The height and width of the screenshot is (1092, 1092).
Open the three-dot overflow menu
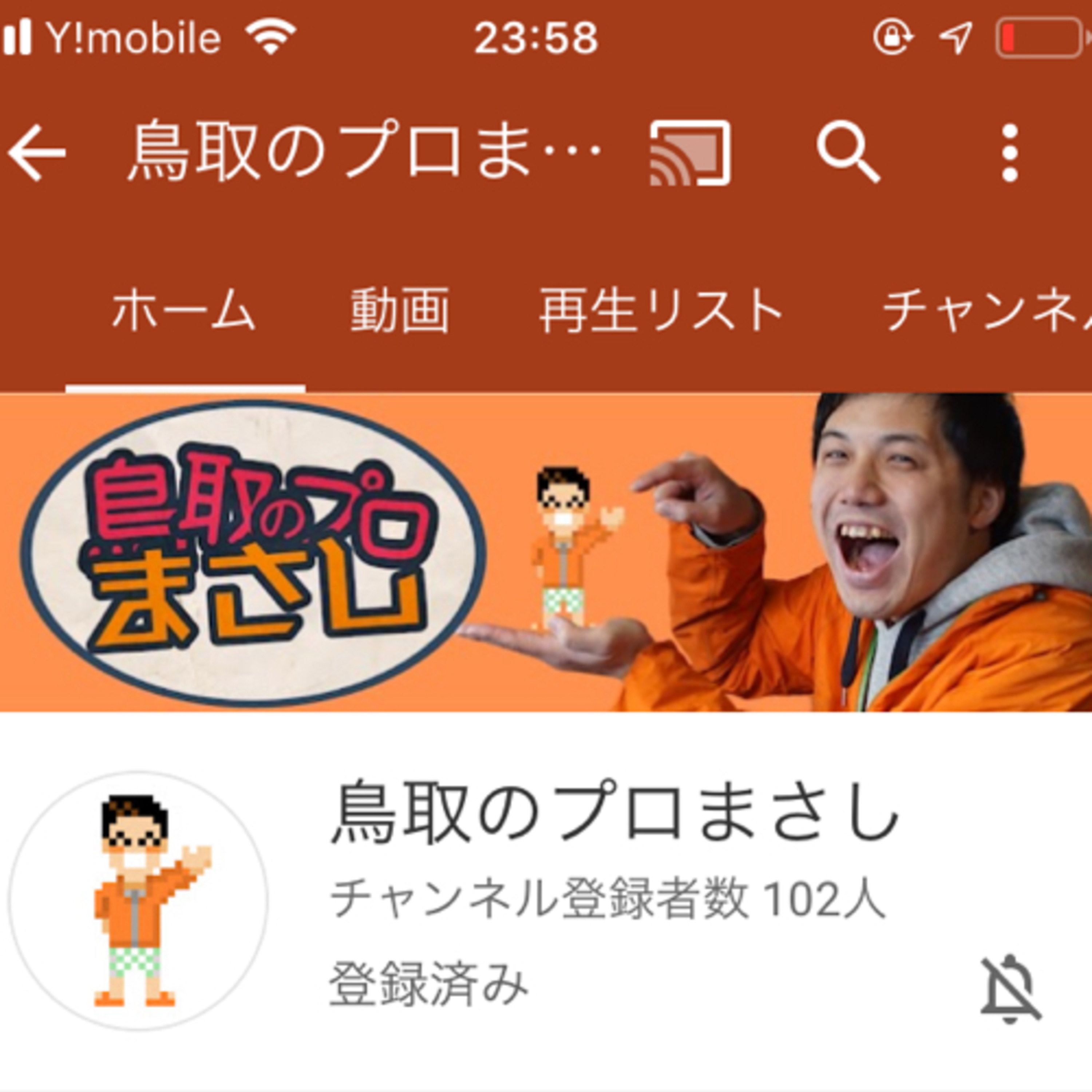pos(1009,153)
